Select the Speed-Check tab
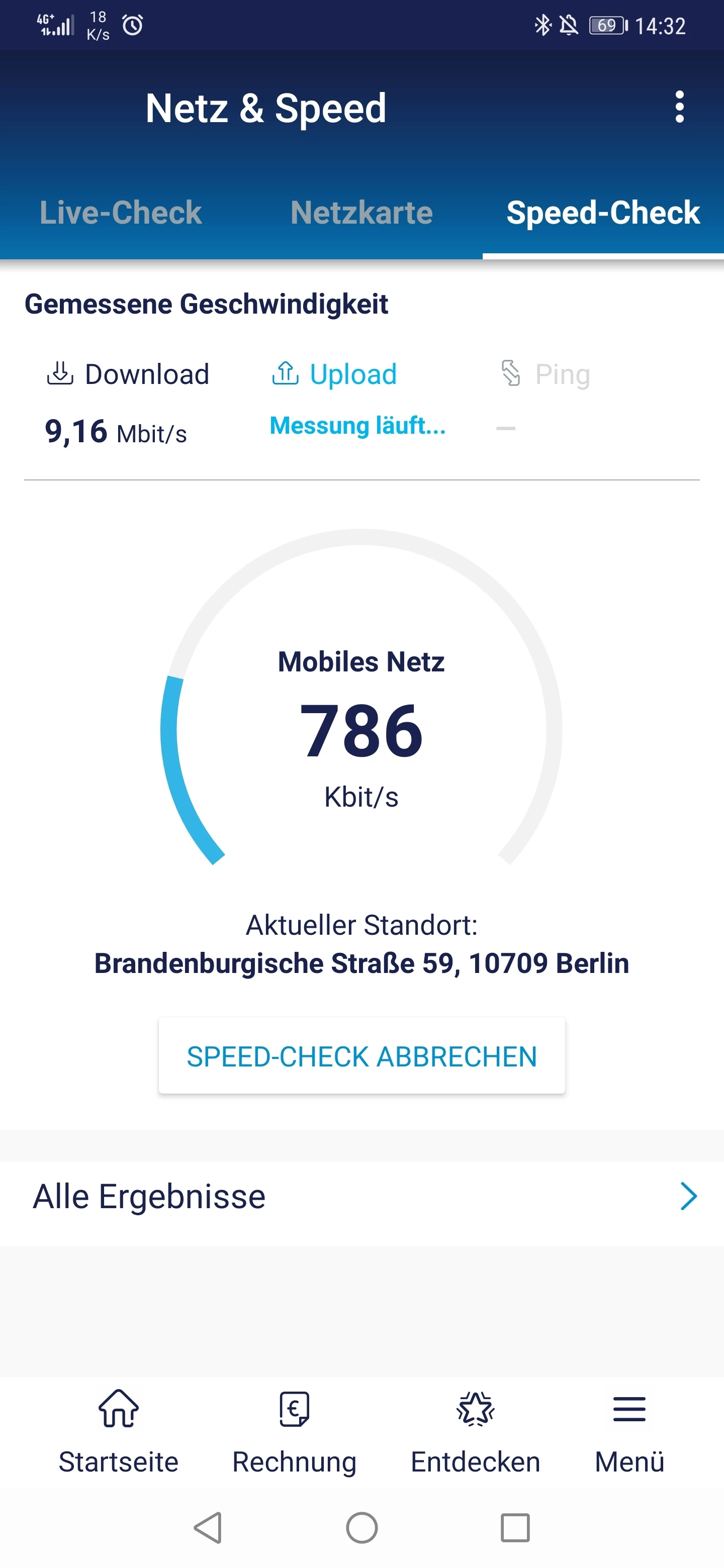This screenshot has width=724, height=1568. 603,213
